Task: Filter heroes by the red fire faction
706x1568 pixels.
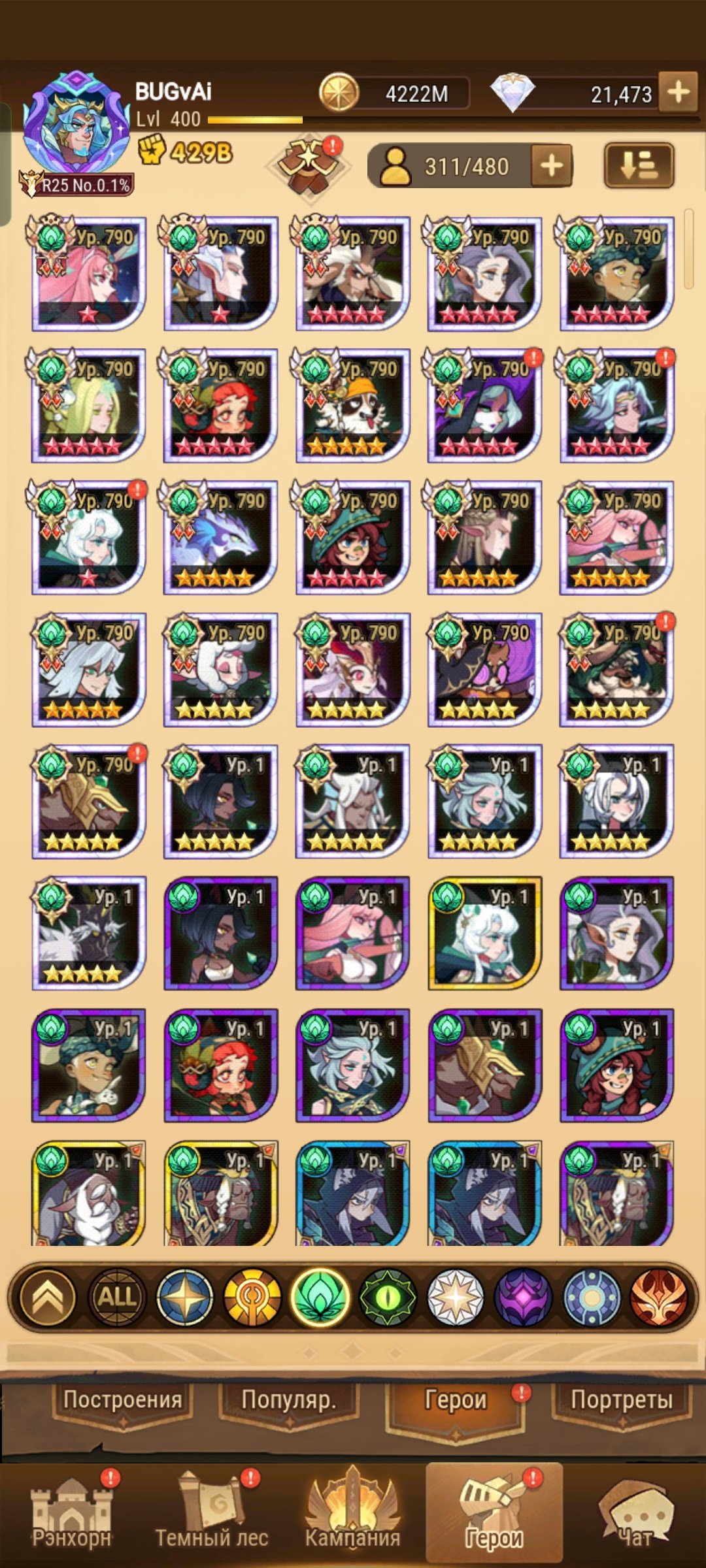Action: click(658, 1297)
